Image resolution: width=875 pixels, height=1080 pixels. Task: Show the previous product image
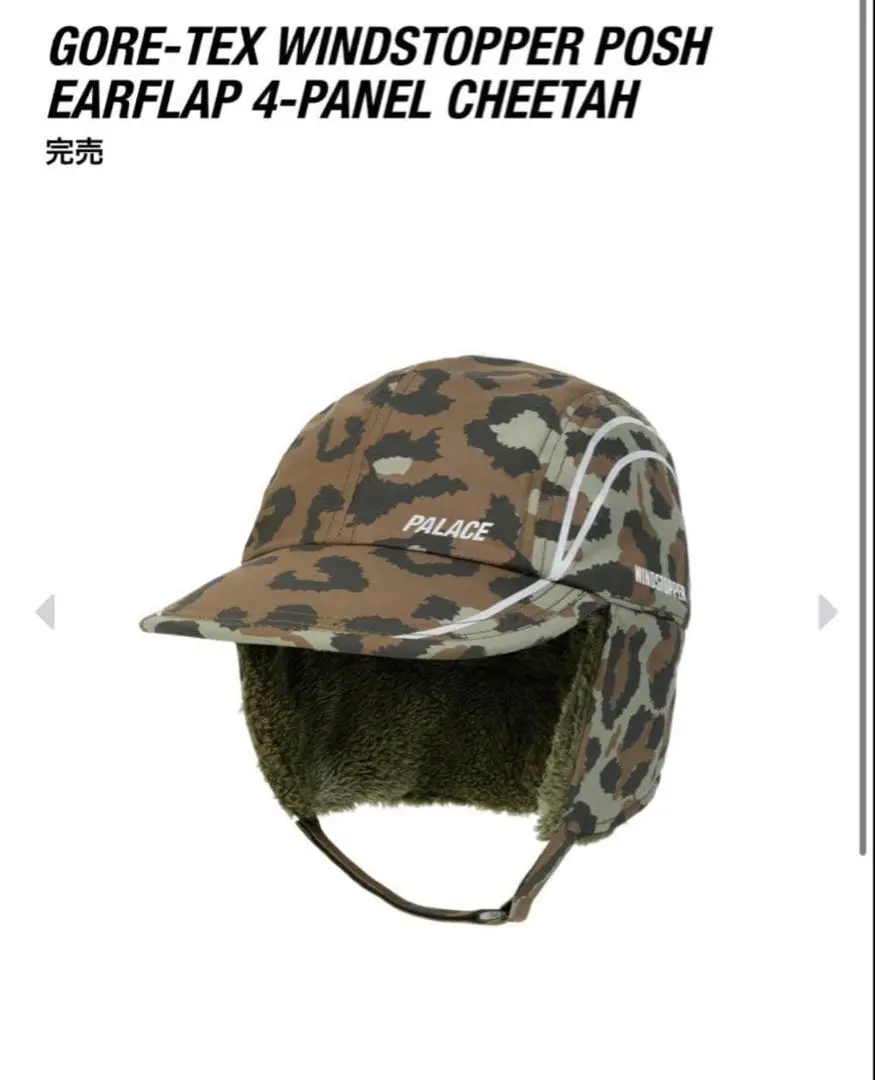tap(45, 612)
